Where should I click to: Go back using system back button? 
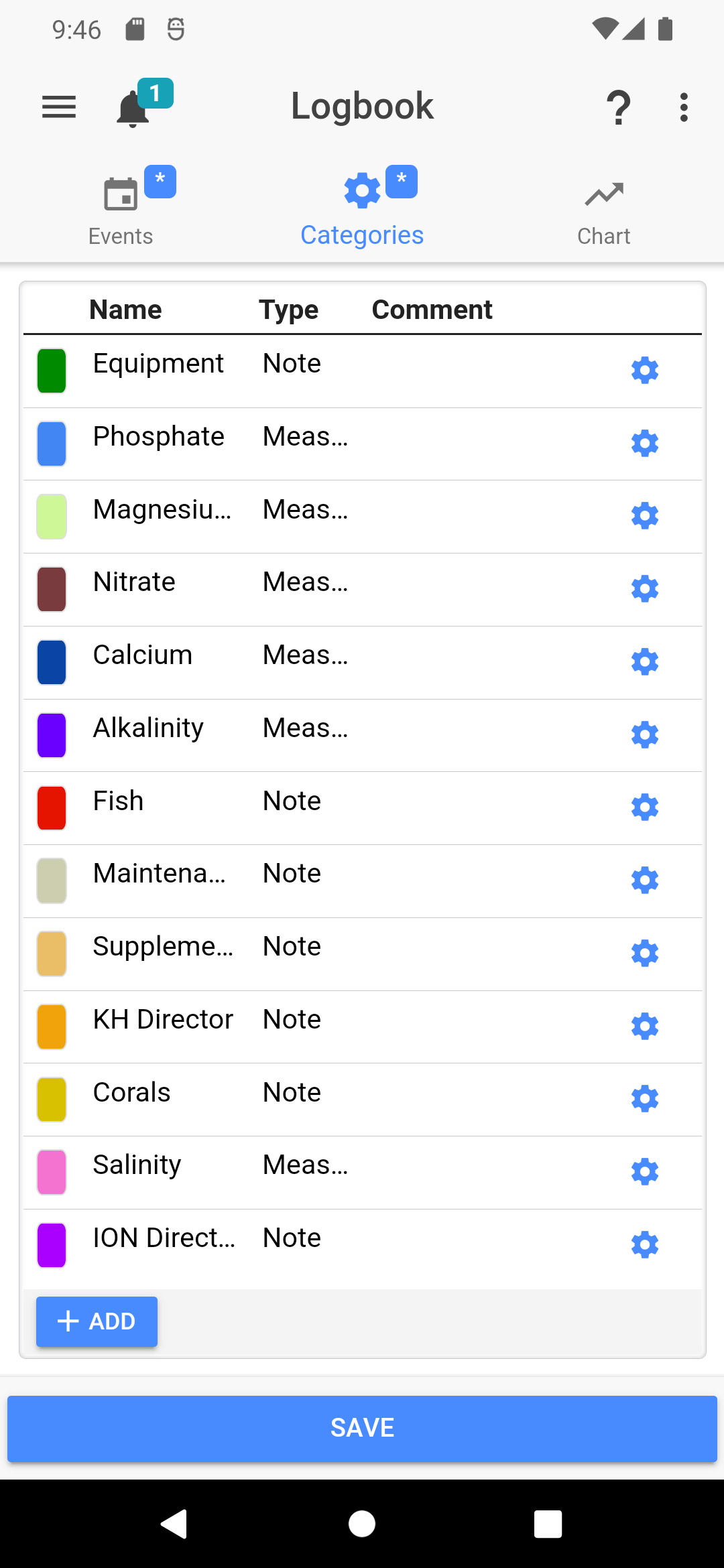174,1524
